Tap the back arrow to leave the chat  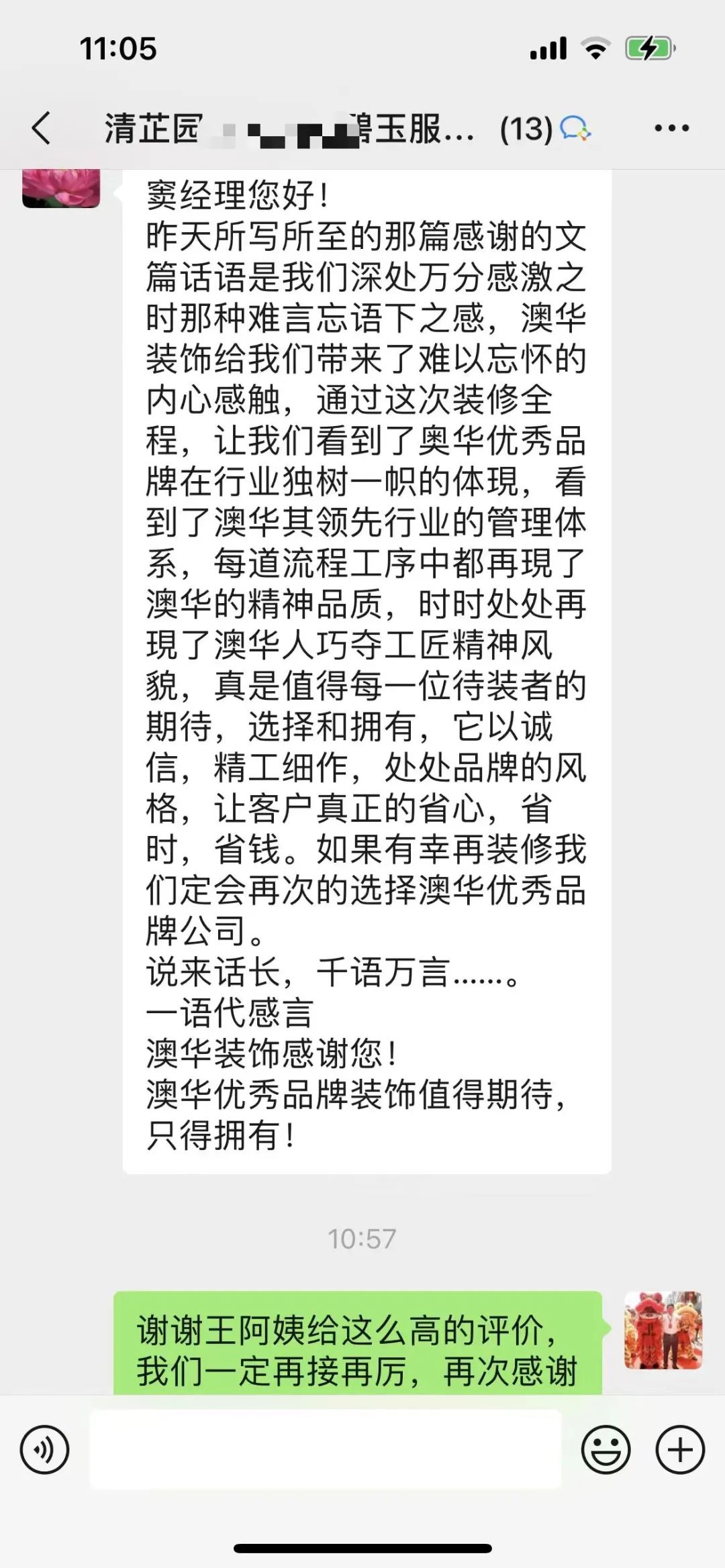pyautogui.click(x=40, y=127)
